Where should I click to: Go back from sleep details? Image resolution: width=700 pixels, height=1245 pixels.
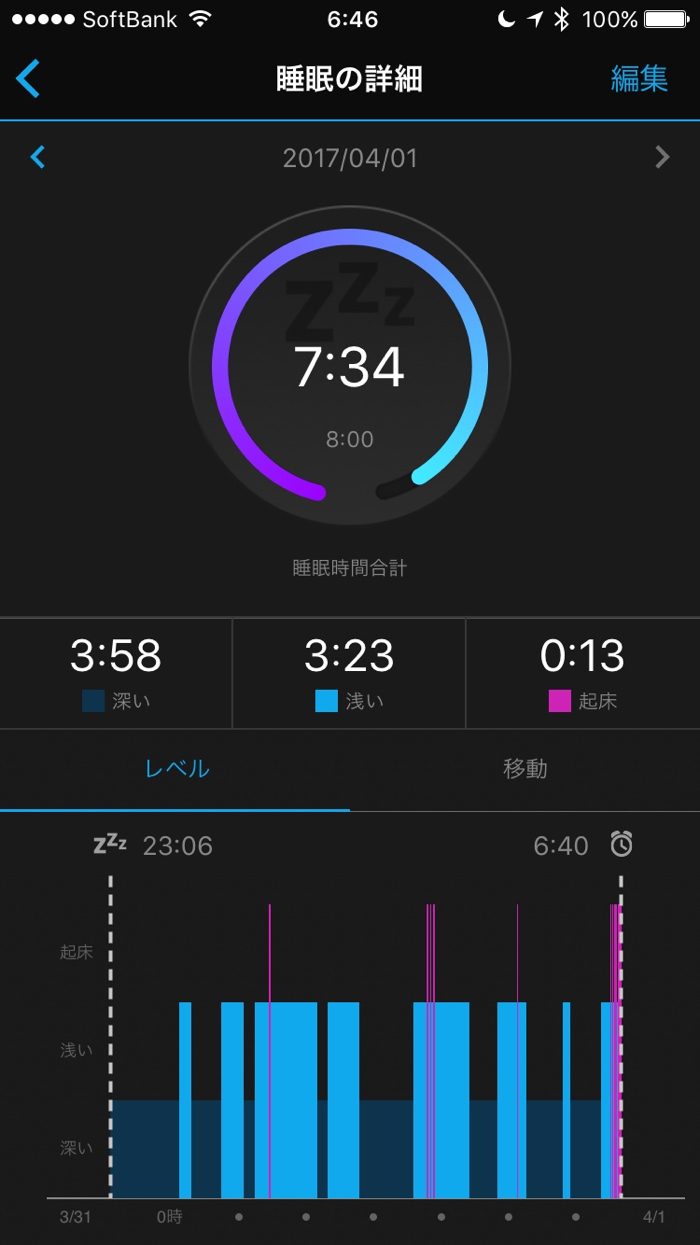pos(28,79)
